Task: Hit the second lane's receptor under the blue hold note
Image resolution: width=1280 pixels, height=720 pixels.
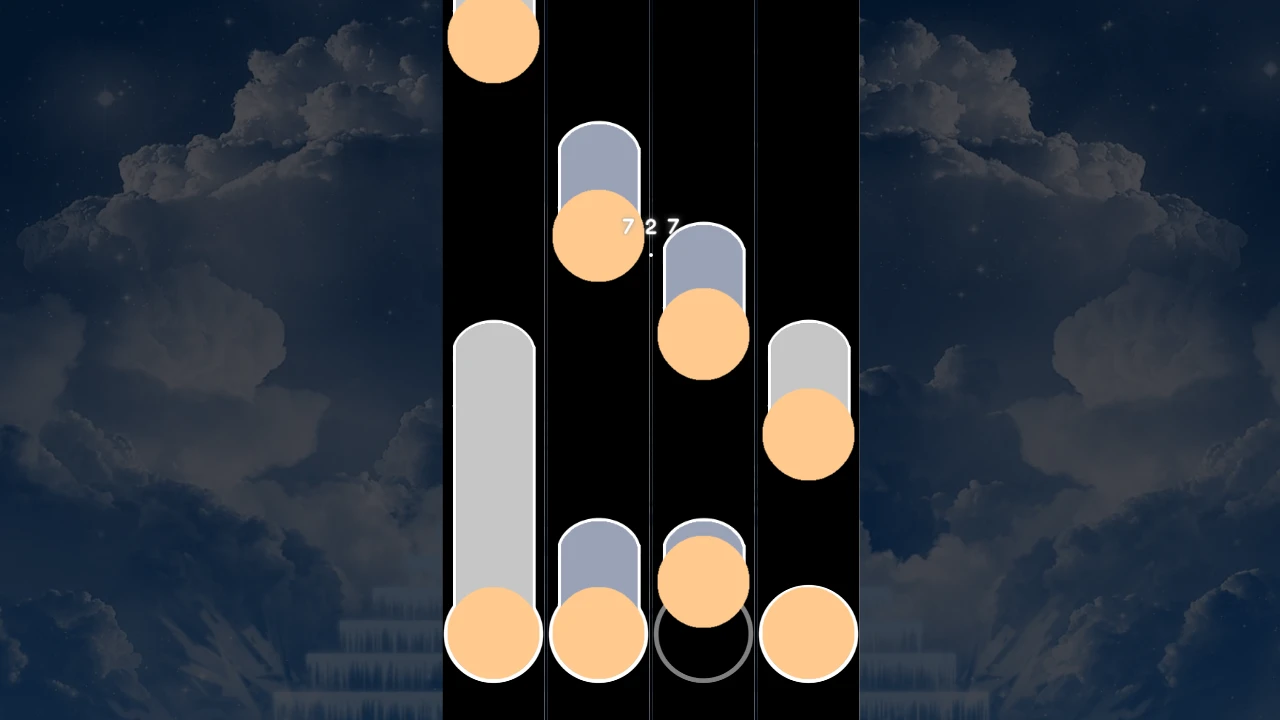Action: (x=598, y=634)
